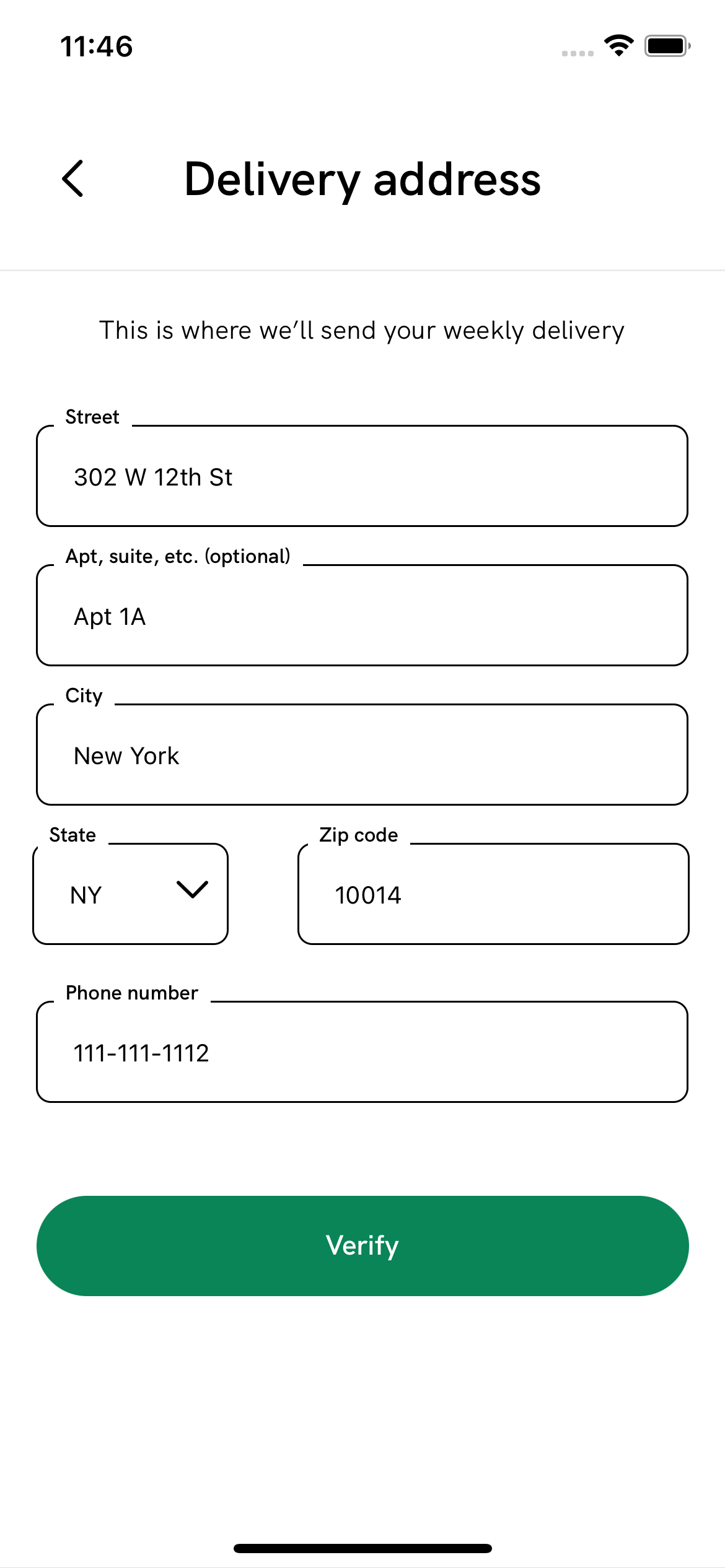This screenshot has height=1568, width=725.
Task: Tap the Apt, suite field
Action: (362, 616)
